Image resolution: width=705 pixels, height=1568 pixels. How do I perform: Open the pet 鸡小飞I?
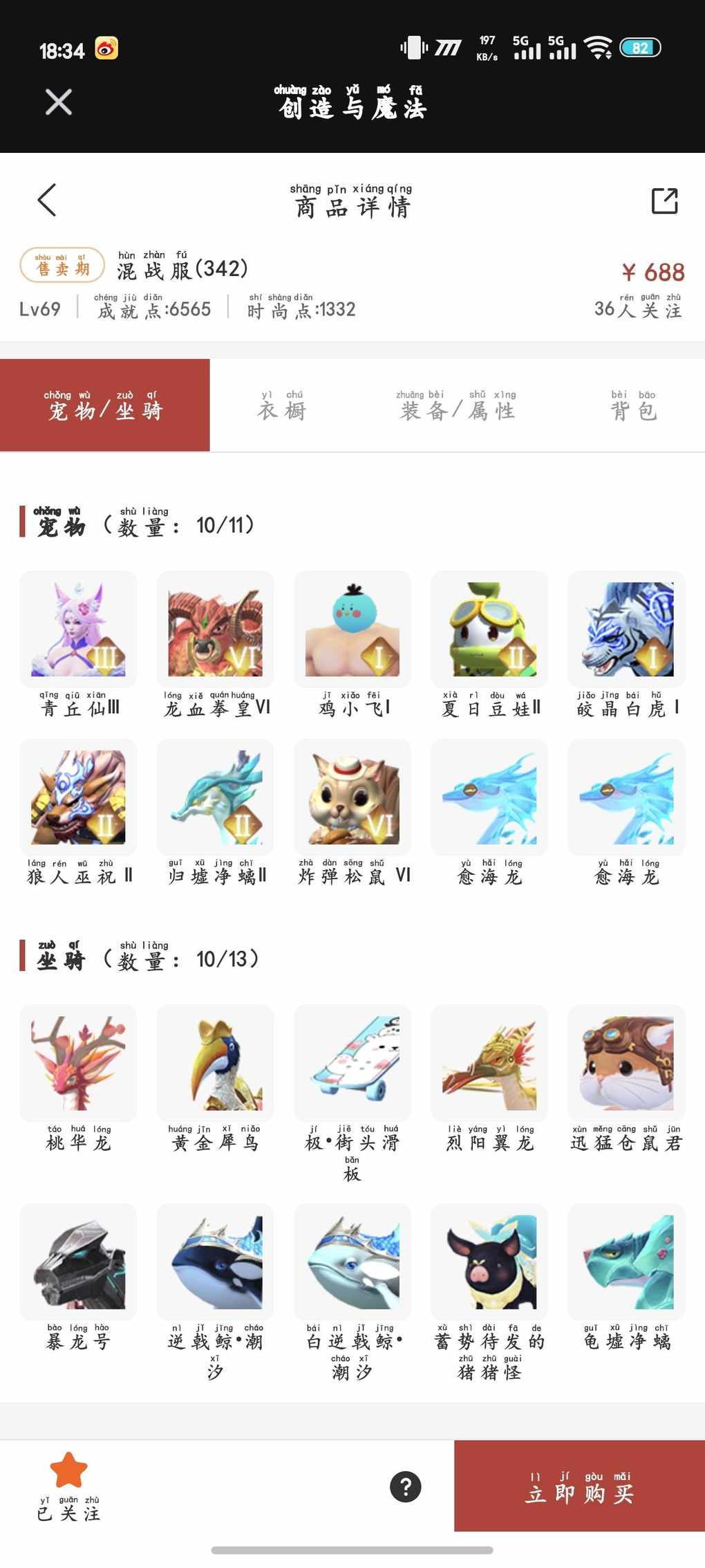click(352, 629)
